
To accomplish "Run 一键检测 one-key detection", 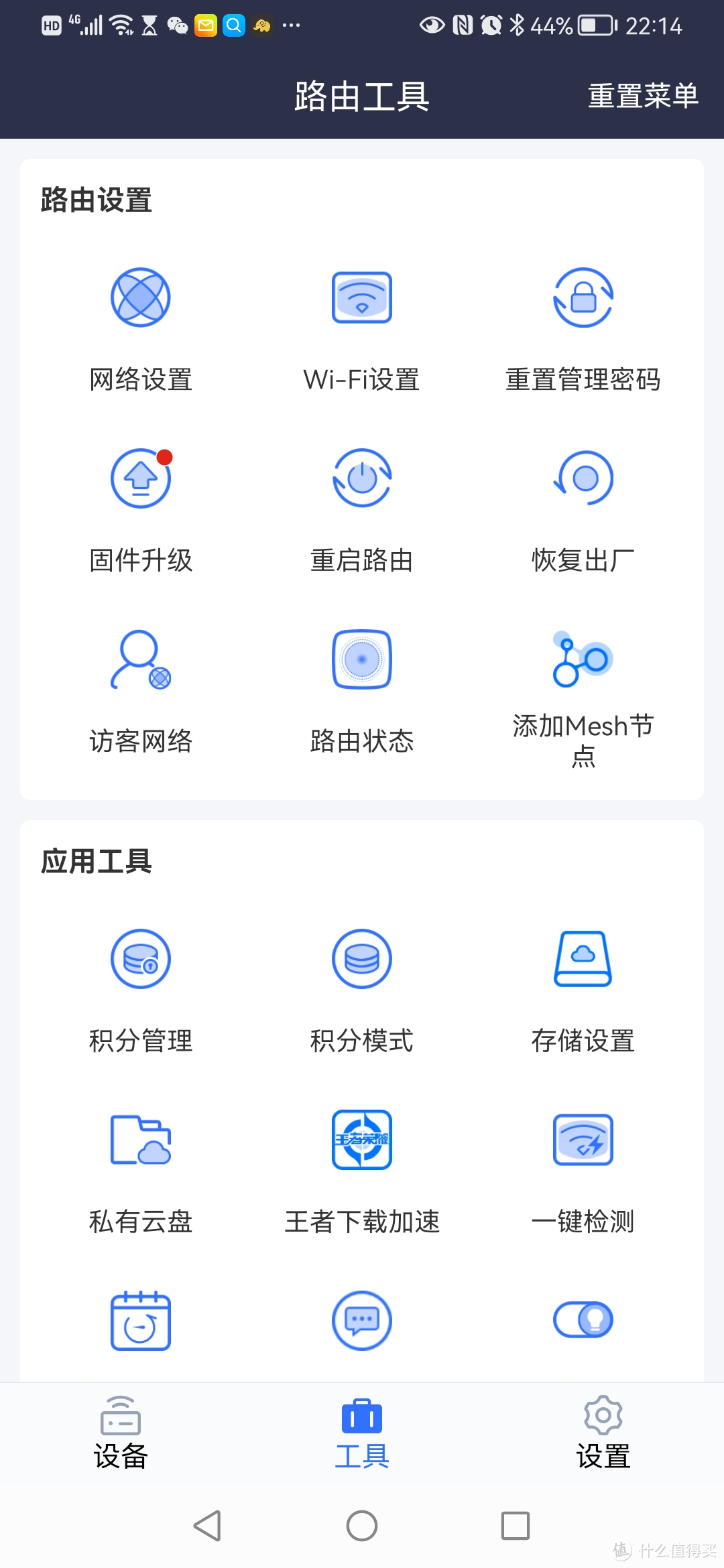I will (582, 1140).
